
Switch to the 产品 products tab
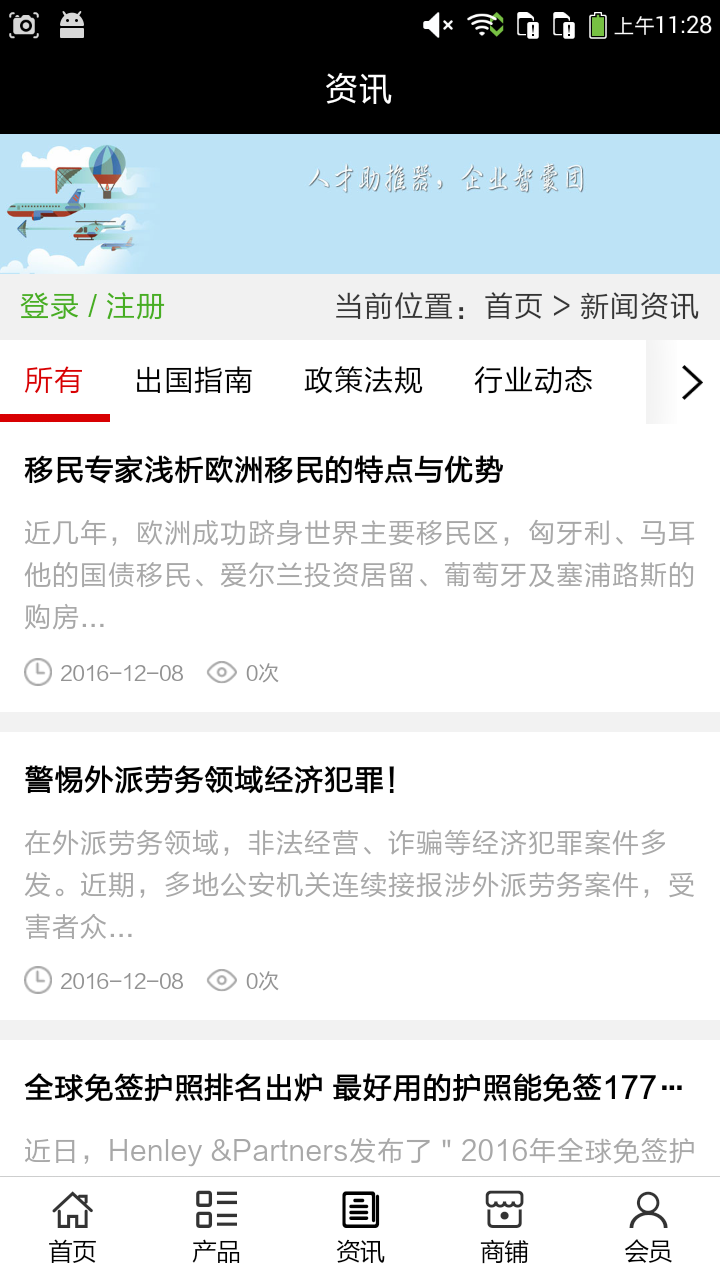[x=216, y=1228]
